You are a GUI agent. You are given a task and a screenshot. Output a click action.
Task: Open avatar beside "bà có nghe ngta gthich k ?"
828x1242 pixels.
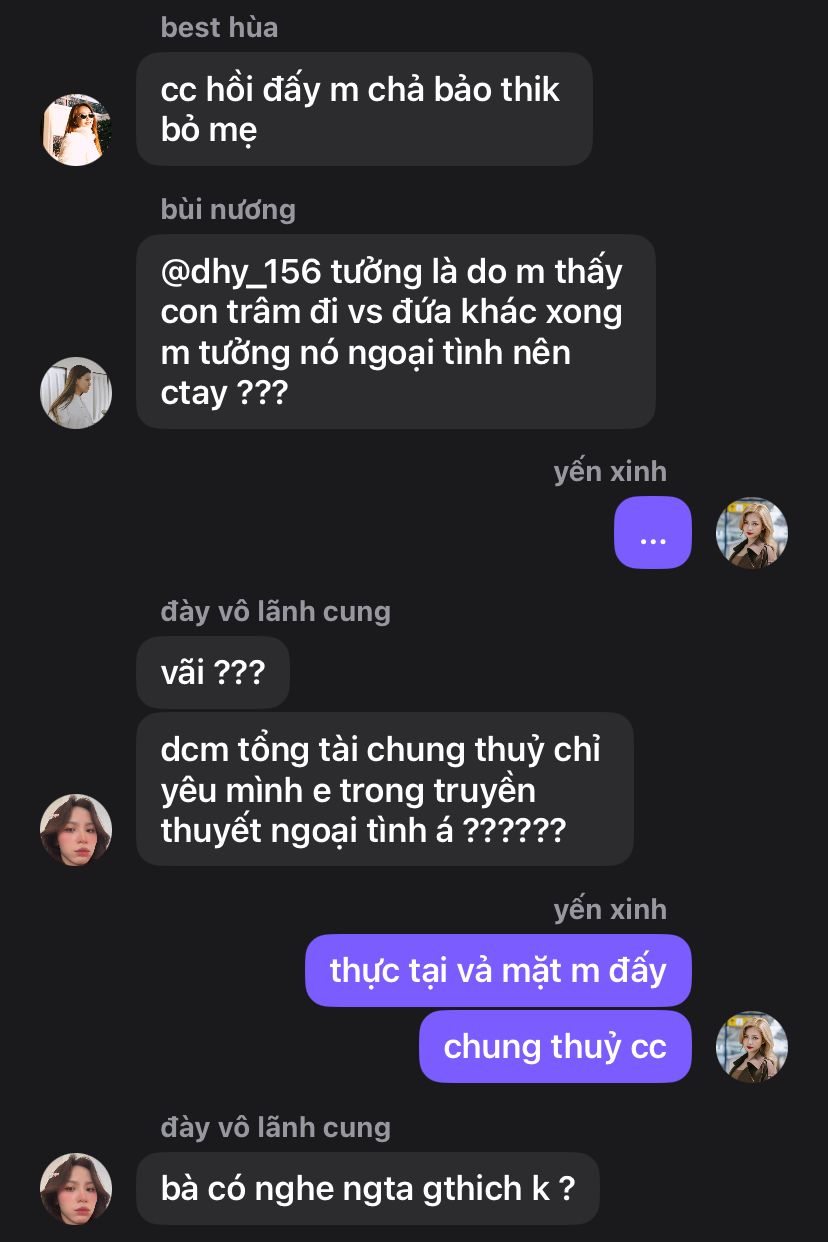point(76,1189)
